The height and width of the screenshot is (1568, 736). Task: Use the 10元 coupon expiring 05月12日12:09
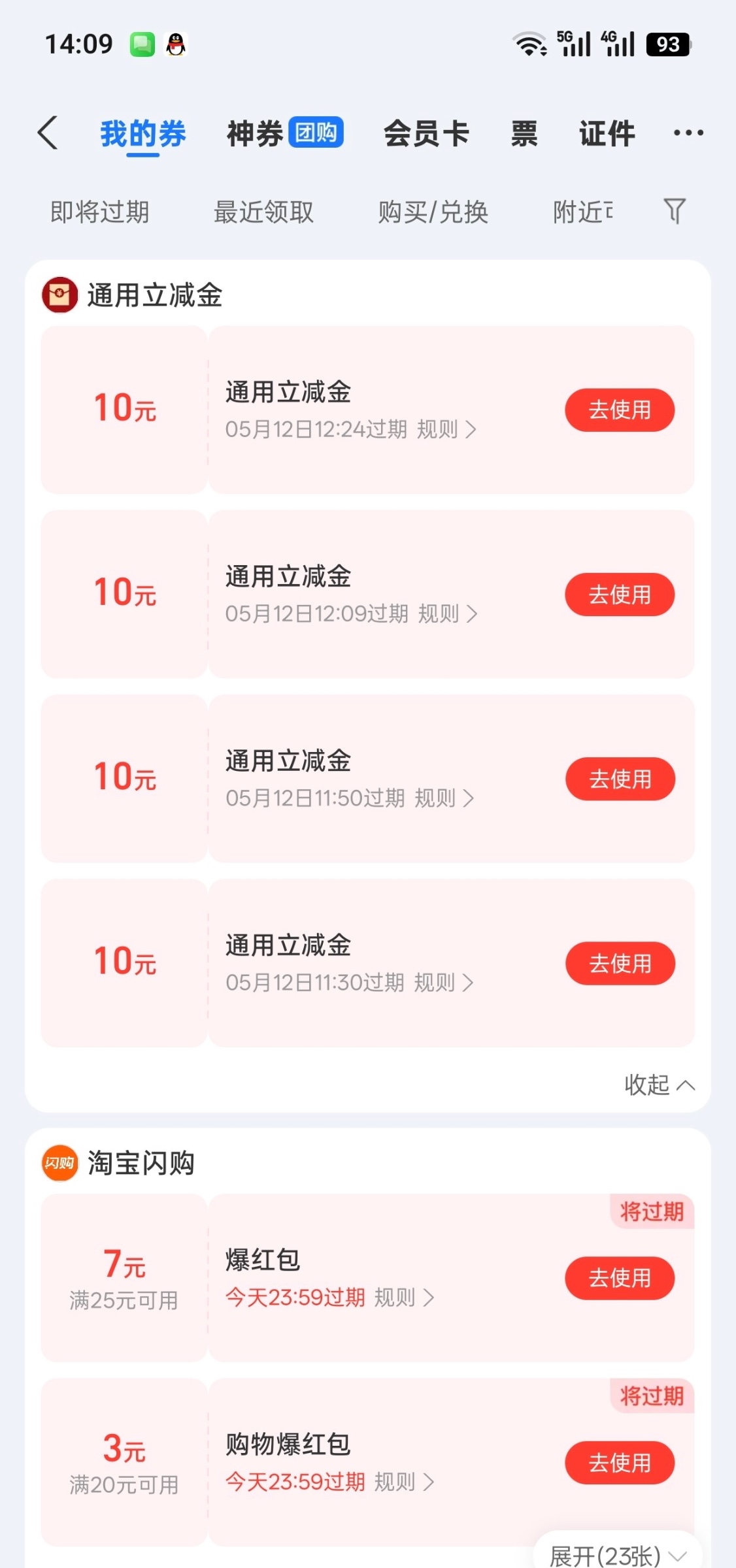click(619, 595)
